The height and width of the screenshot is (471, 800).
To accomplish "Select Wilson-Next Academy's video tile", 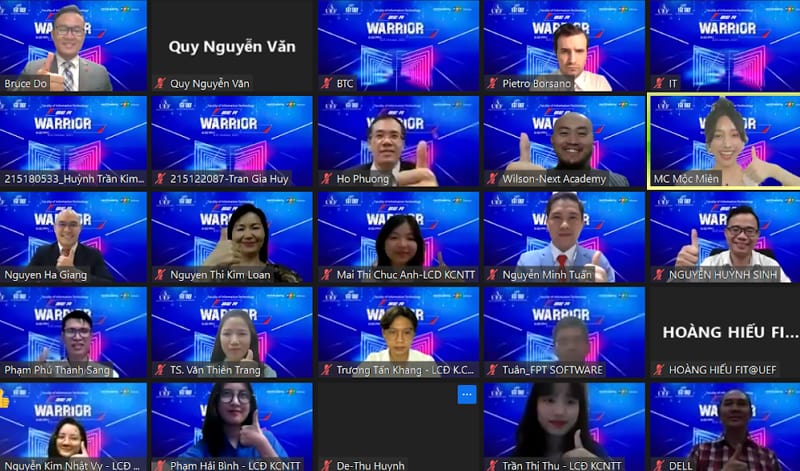I will coord(563,140).
